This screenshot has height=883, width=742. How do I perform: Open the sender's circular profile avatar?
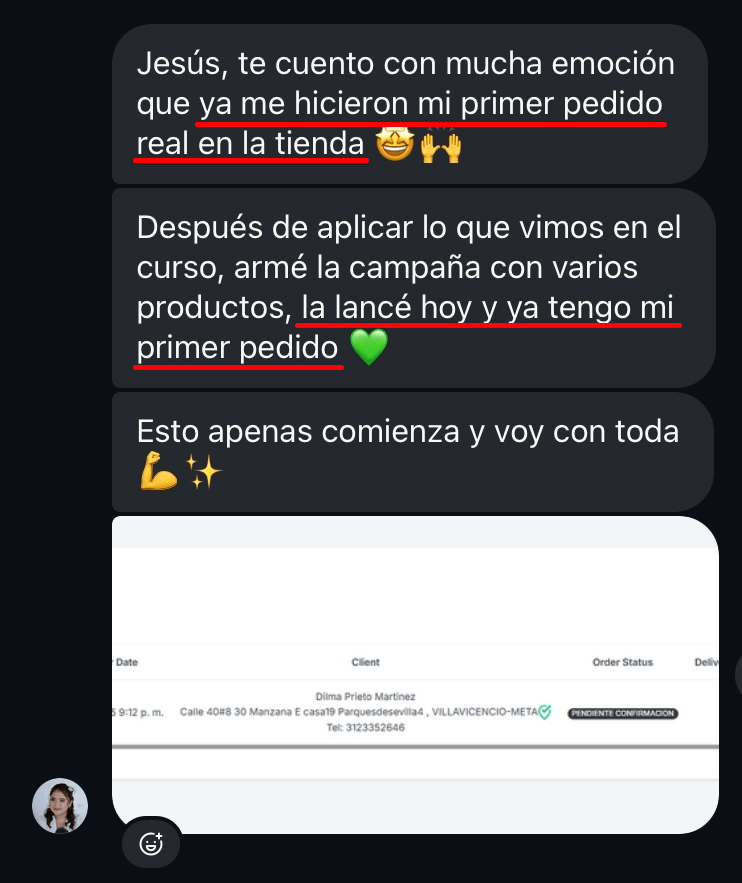(60, 805)
